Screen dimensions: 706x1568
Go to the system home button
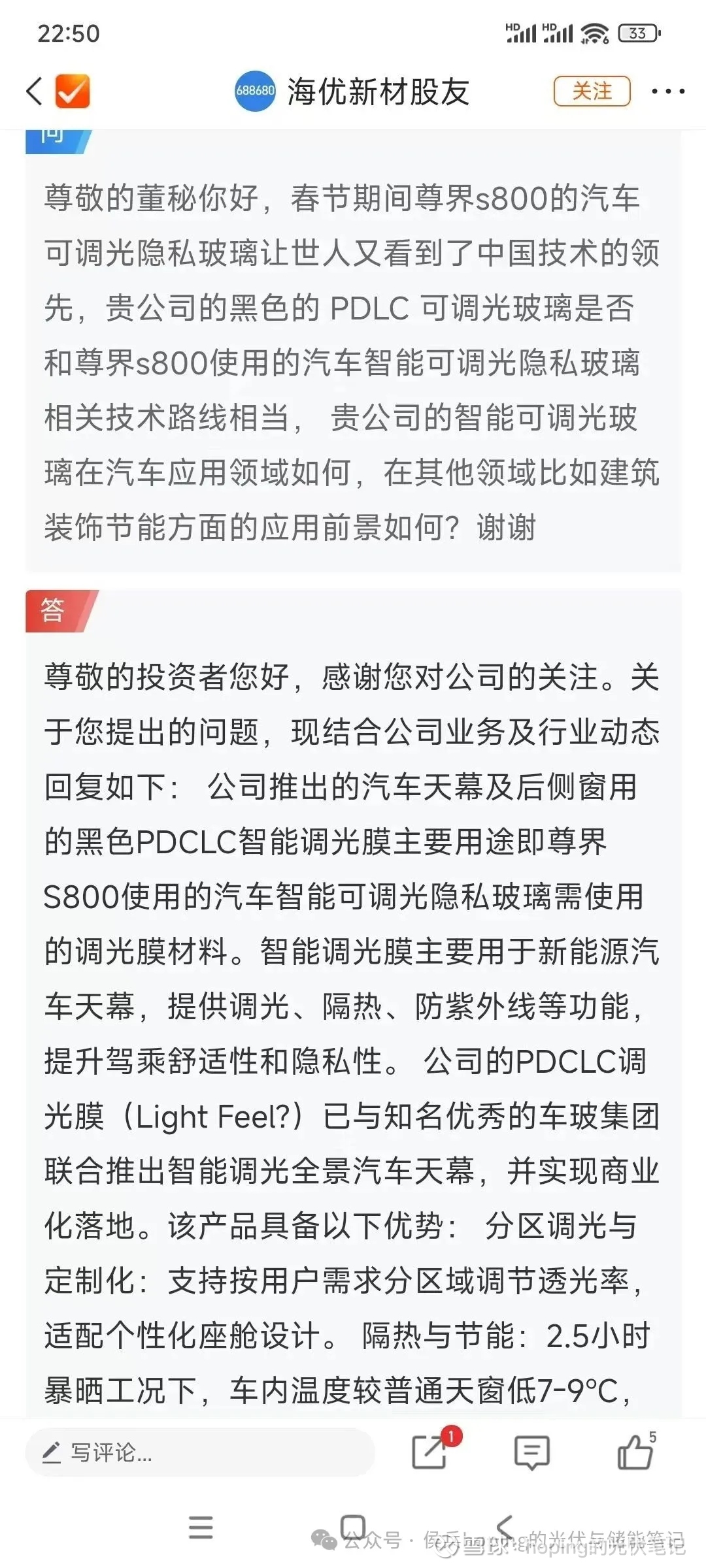(353, 1527)
